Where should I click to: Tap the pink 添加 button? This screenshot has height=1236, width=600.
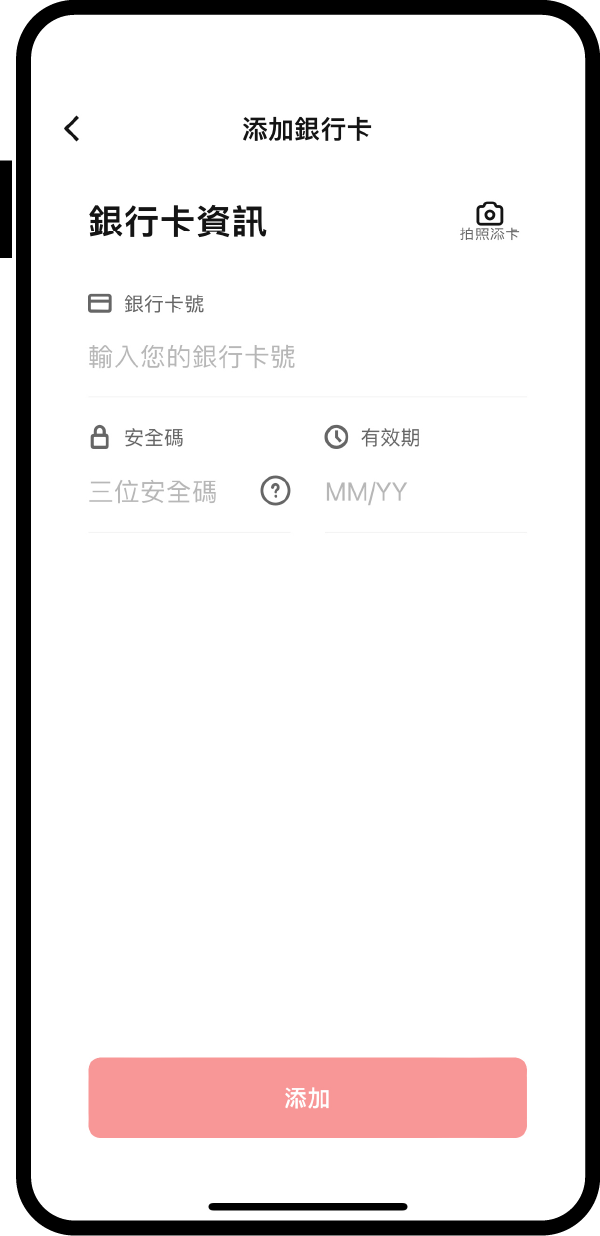point(307,1098)
